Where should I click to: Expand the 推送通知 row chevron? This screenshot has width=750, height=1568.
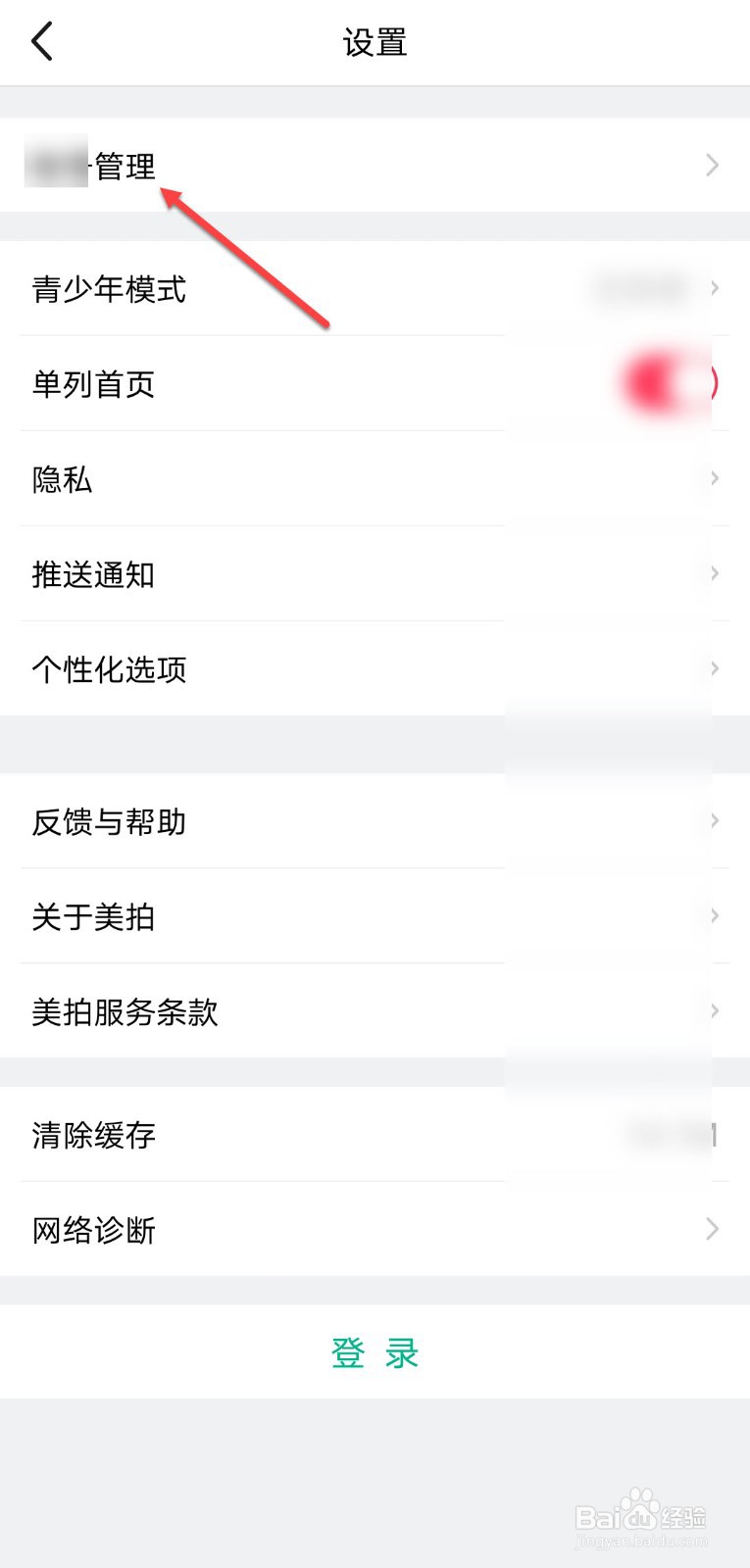(x=713, y=572)
